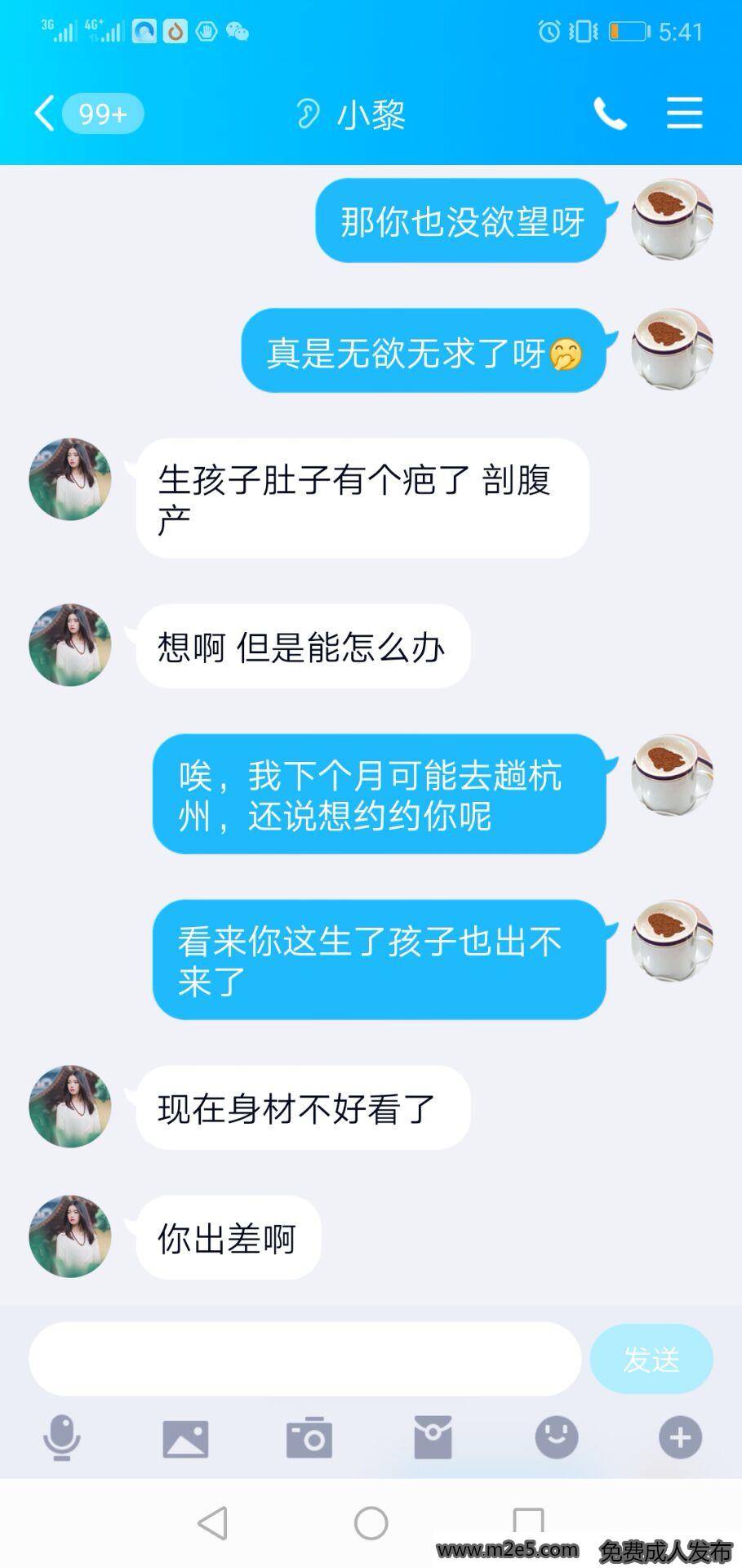Tap the message text input field
The width and height of the screenshot is (742, 1568).
(304, 1359)
